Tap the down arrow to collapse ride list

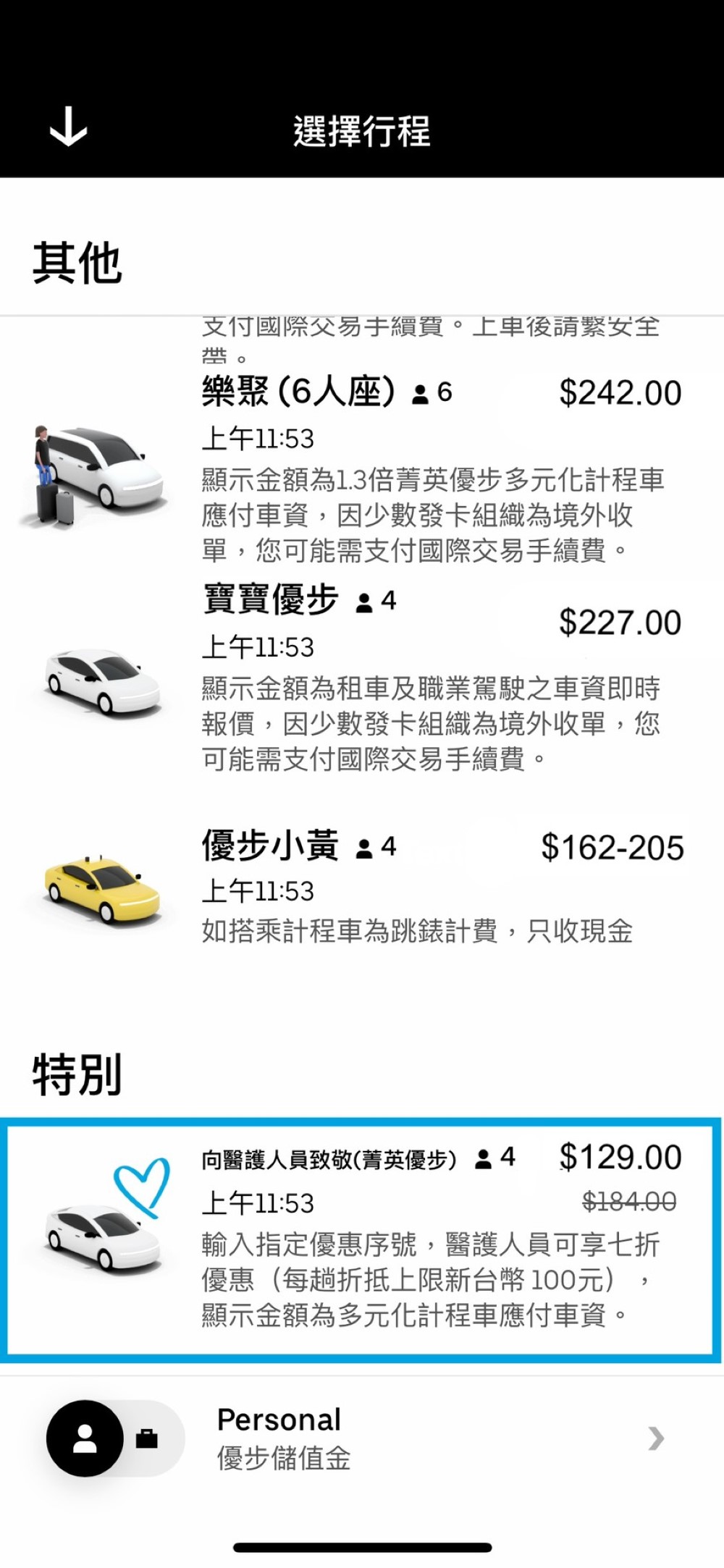point(68,127)
